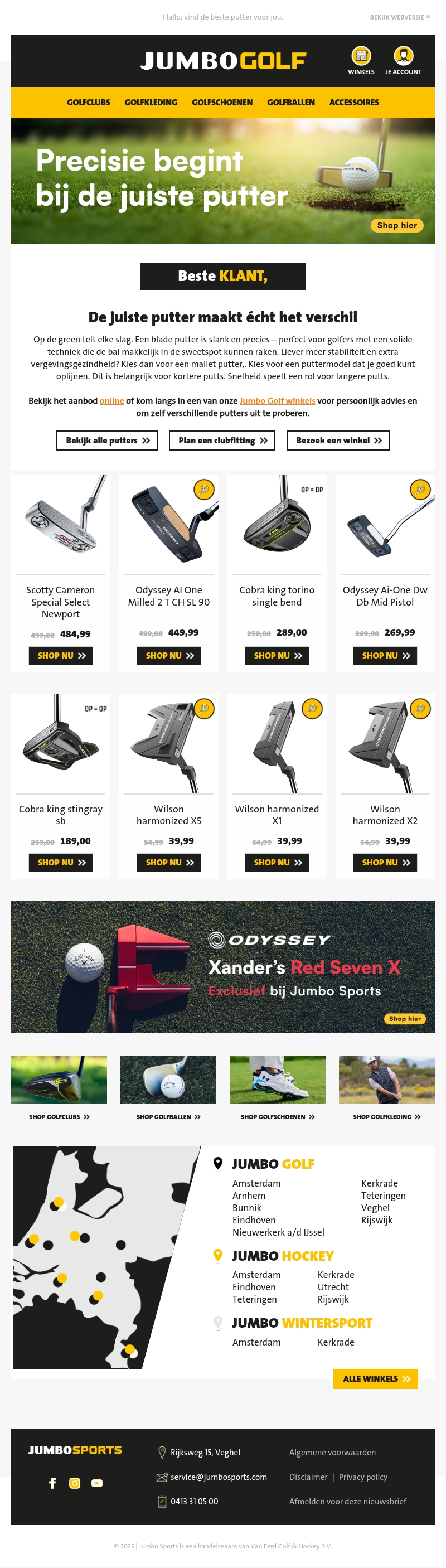Screen dimensions: 446x1568
Task: Go to the Golfclubs category
Action: tap(88, 102)
